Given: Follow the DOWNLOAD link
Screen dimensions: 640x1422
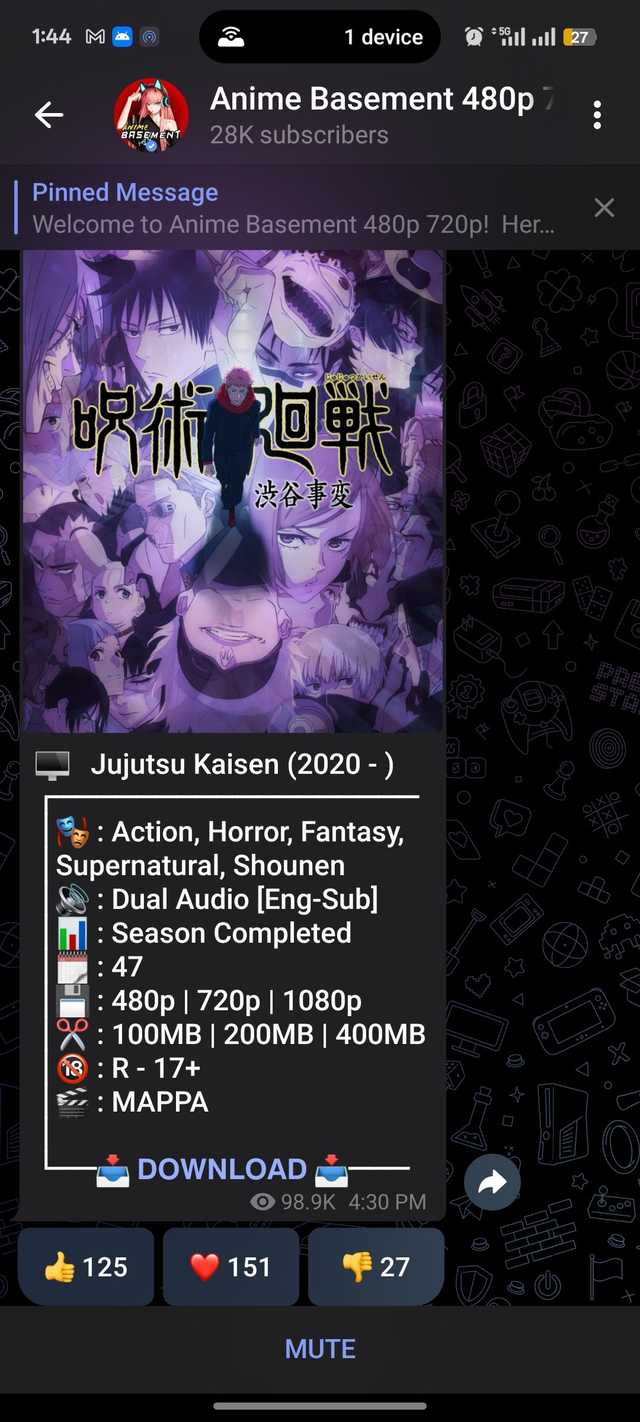Looking at the screenshot, I should tap(222, 1169).
